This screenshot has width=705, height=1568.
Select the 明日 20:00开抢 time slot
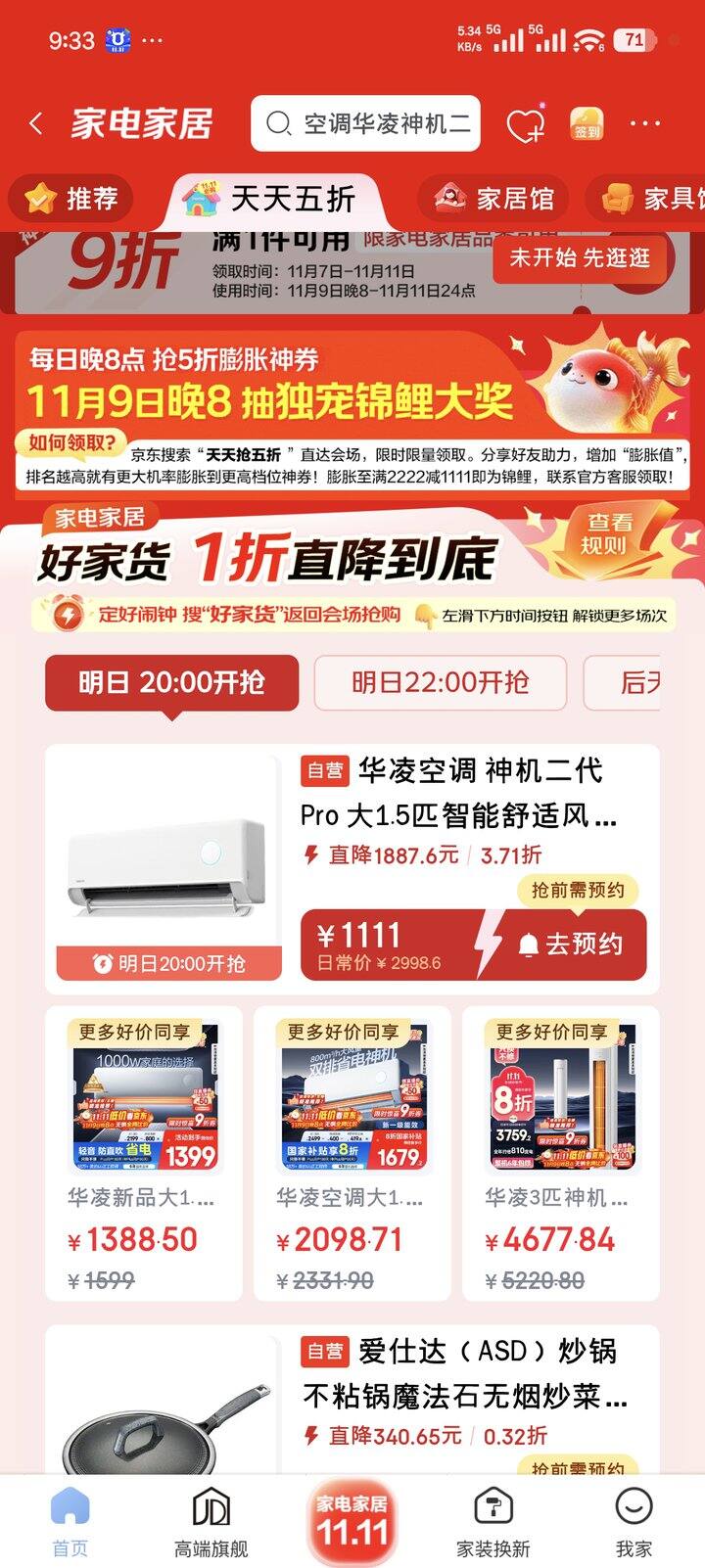[172, 682]
